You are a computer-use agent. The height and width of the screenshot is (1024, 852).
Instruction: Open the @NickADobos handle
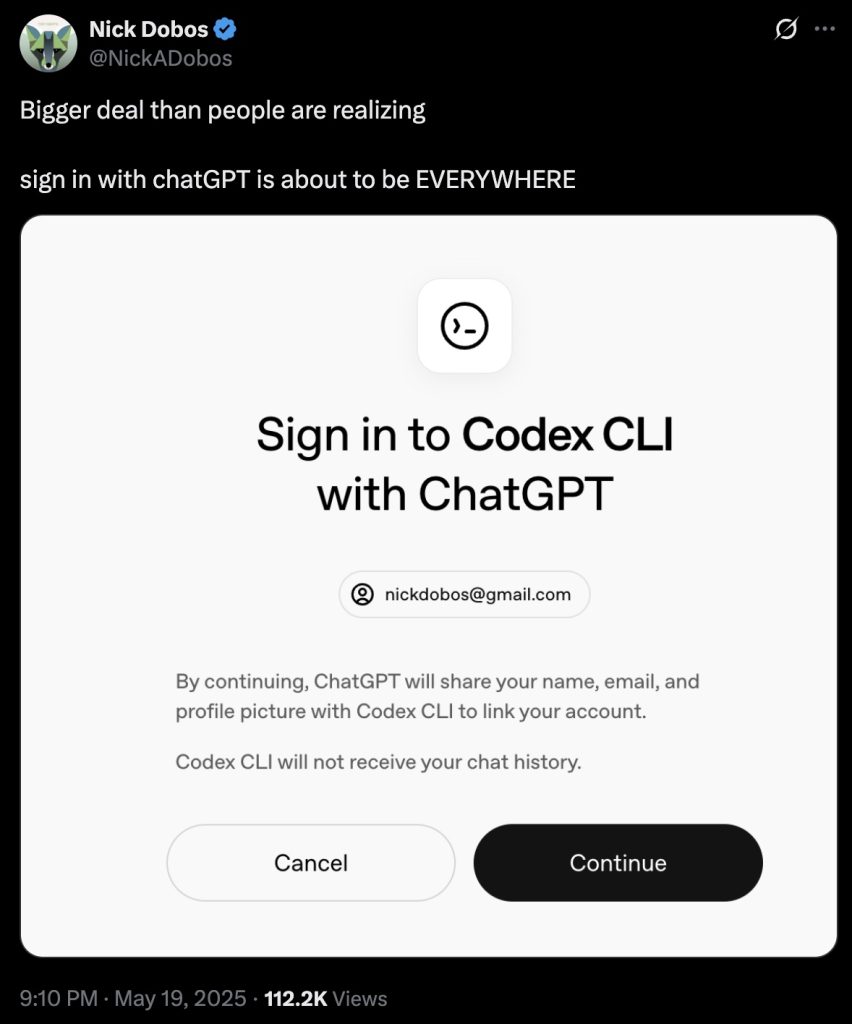point(161,58)
